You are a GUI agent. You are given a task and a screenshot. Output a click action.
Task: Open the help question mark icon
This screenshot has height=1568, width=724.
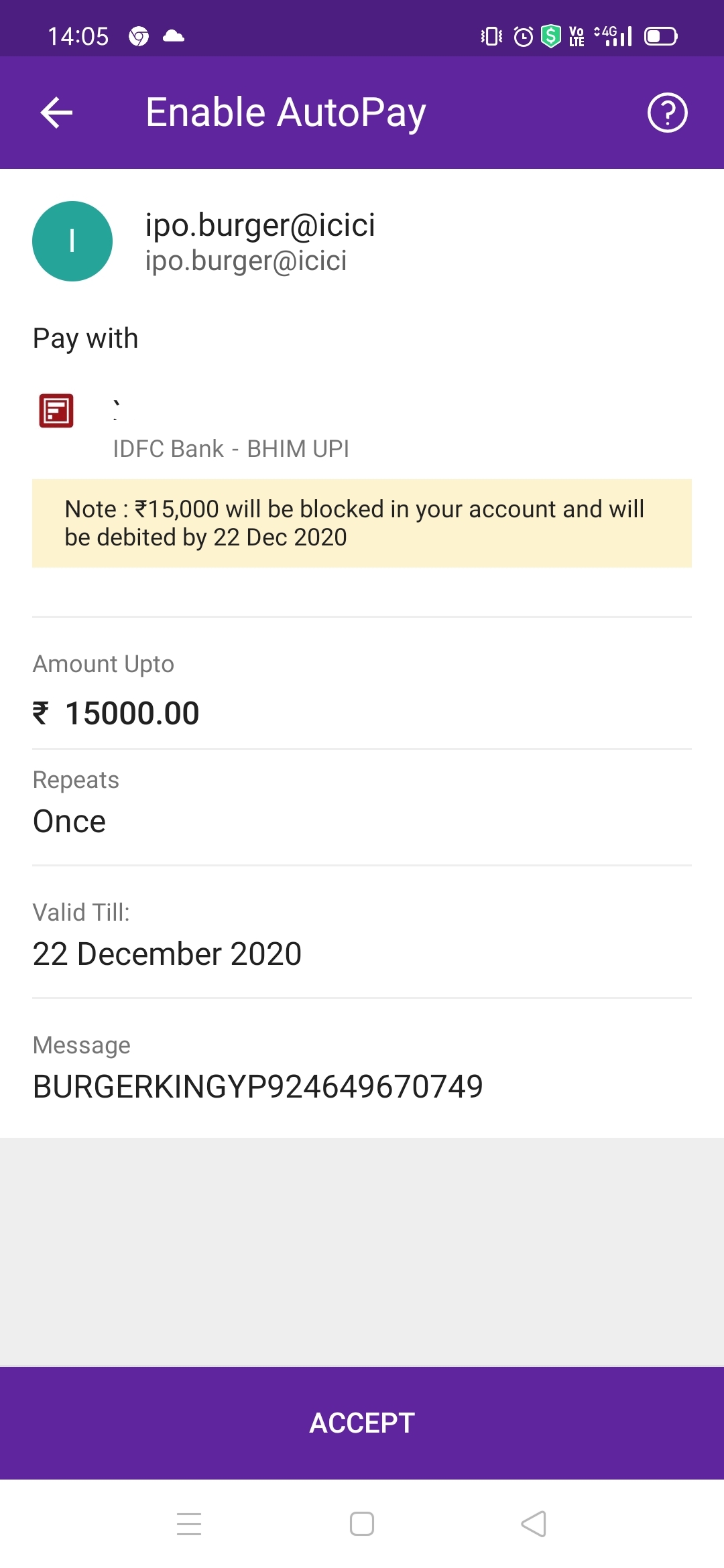tap(667, 113)
